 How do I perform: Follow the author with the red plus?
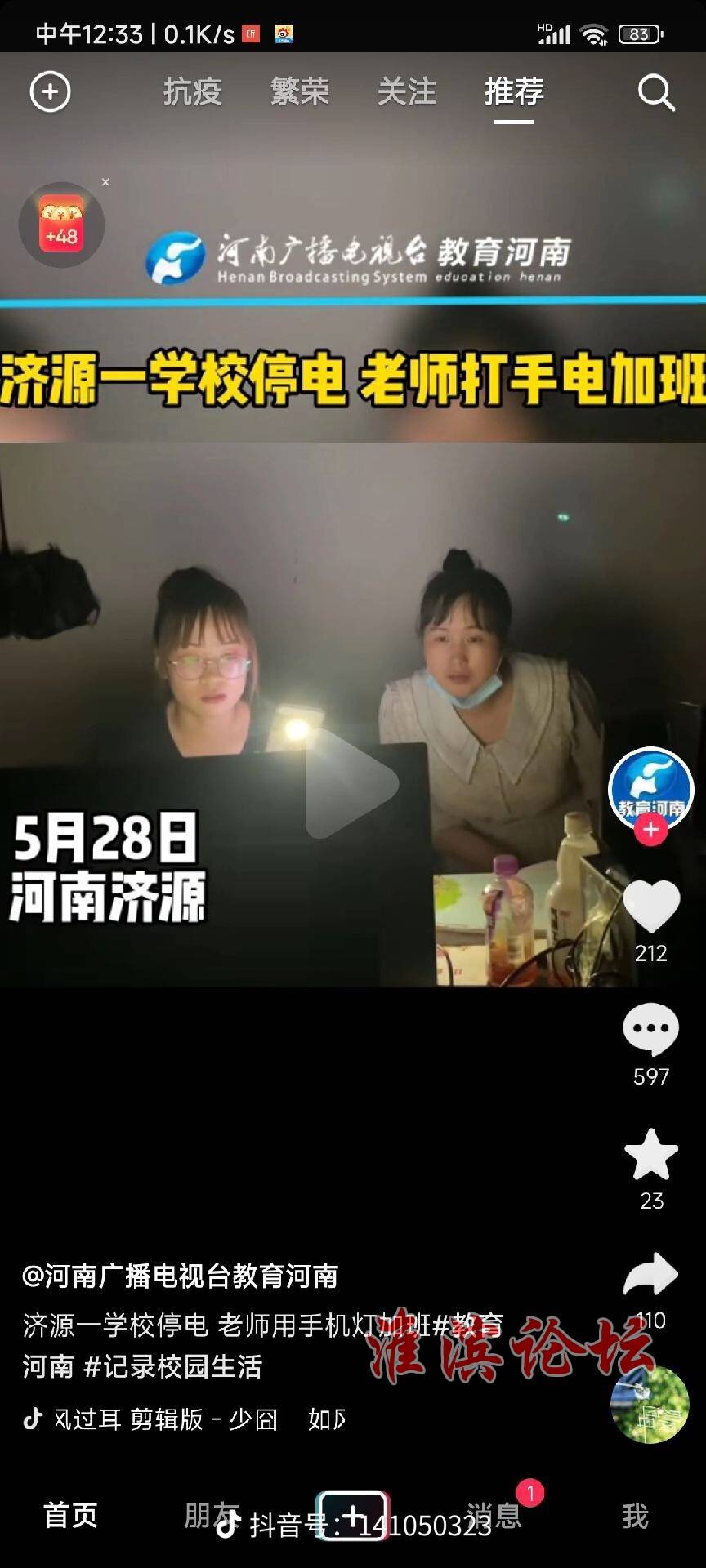[x=650, y=830]
